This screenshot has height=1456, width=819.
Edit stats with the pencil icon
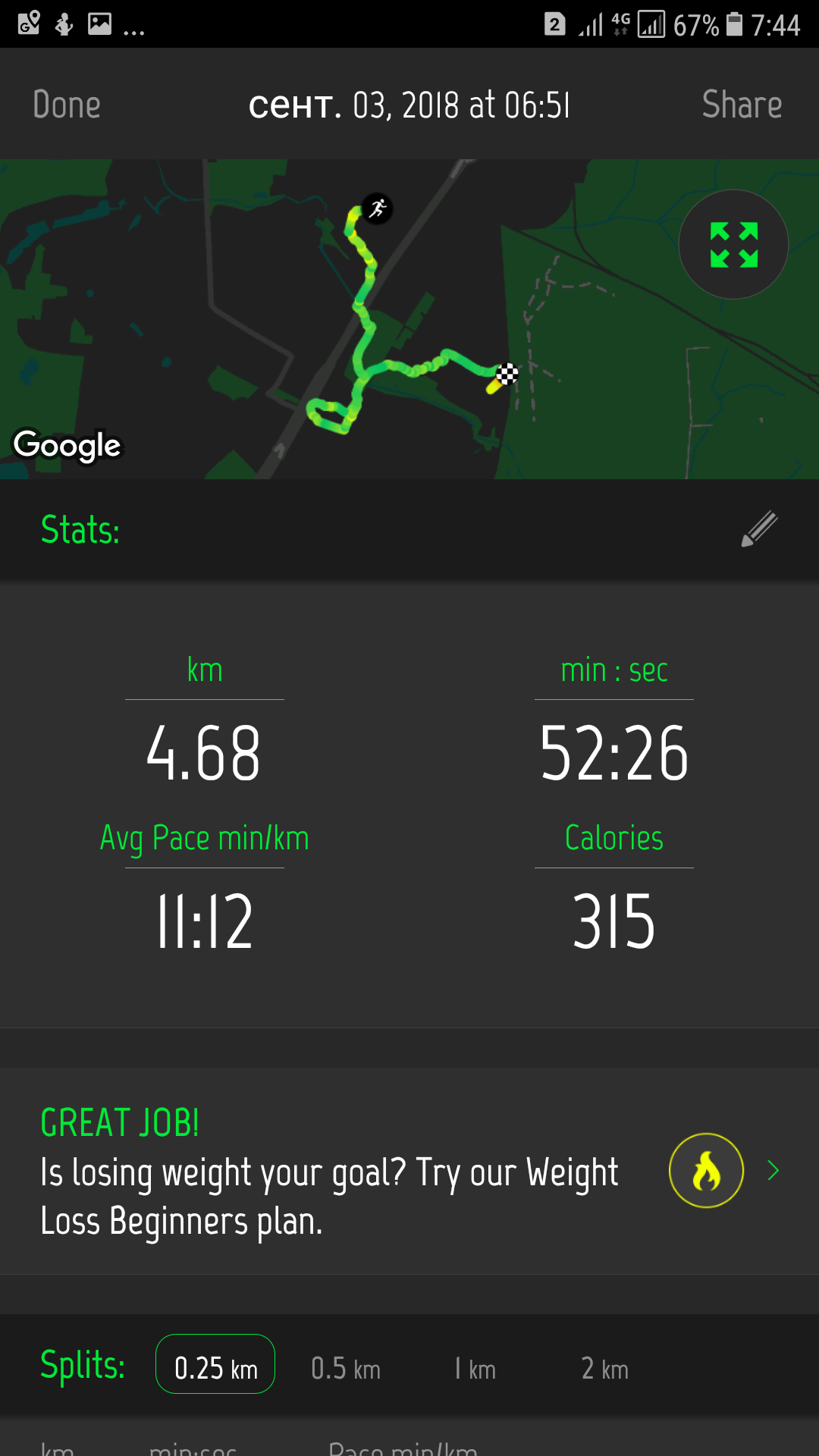(759, 529)
